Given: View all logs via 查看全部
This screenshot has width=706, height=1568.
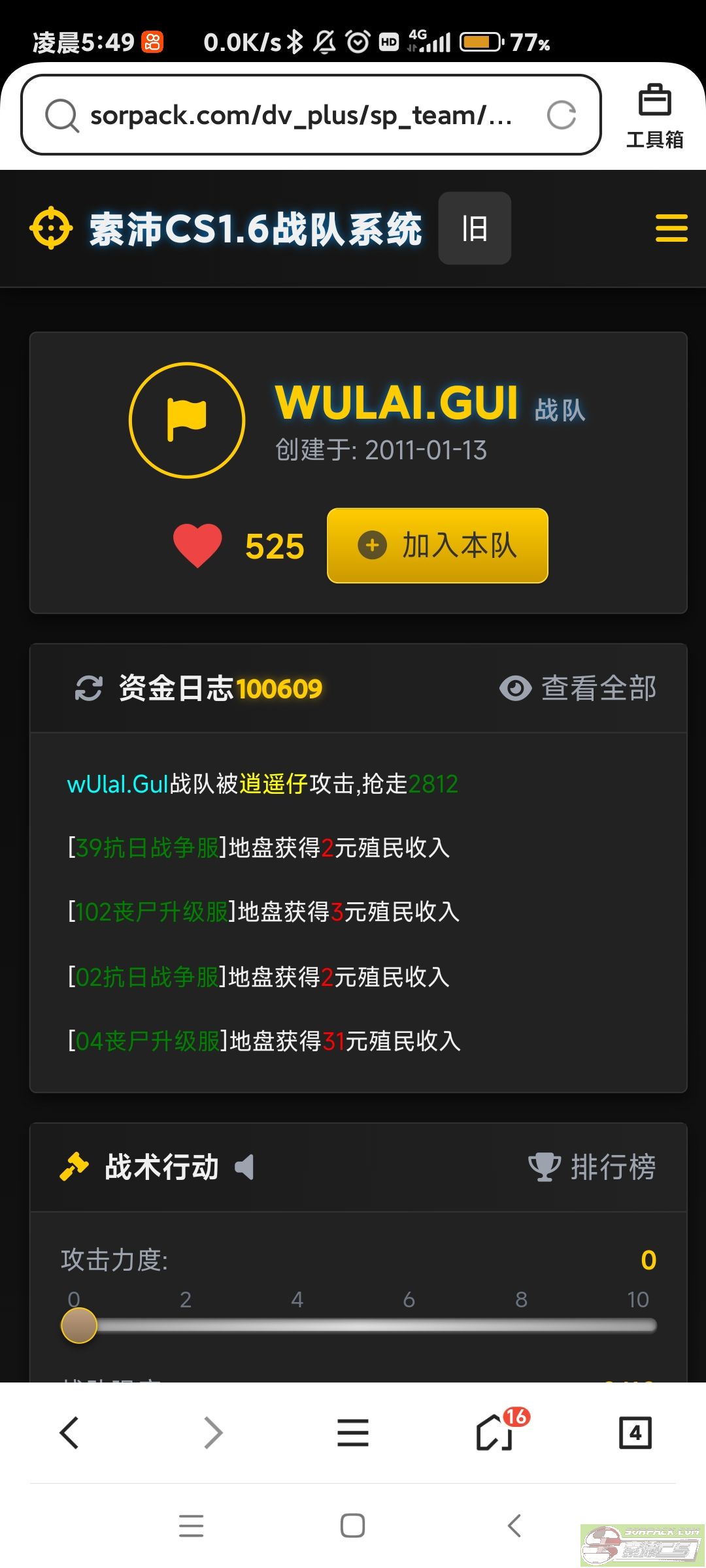Looking at the screenshot, I should 578,688.
